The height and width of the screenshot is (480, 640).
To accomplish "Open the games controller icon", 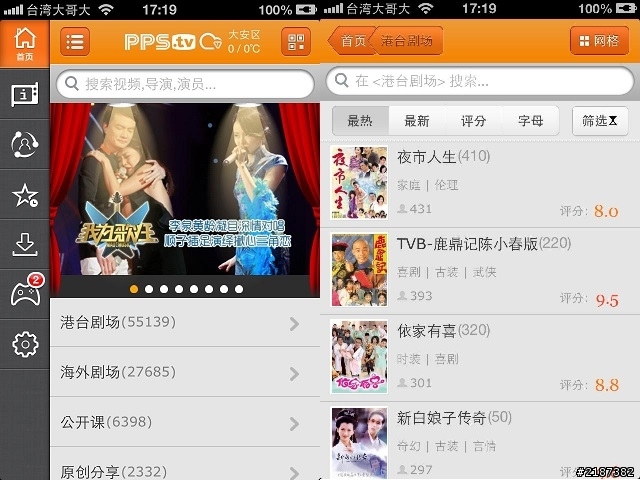I will (x=24, y=294).
